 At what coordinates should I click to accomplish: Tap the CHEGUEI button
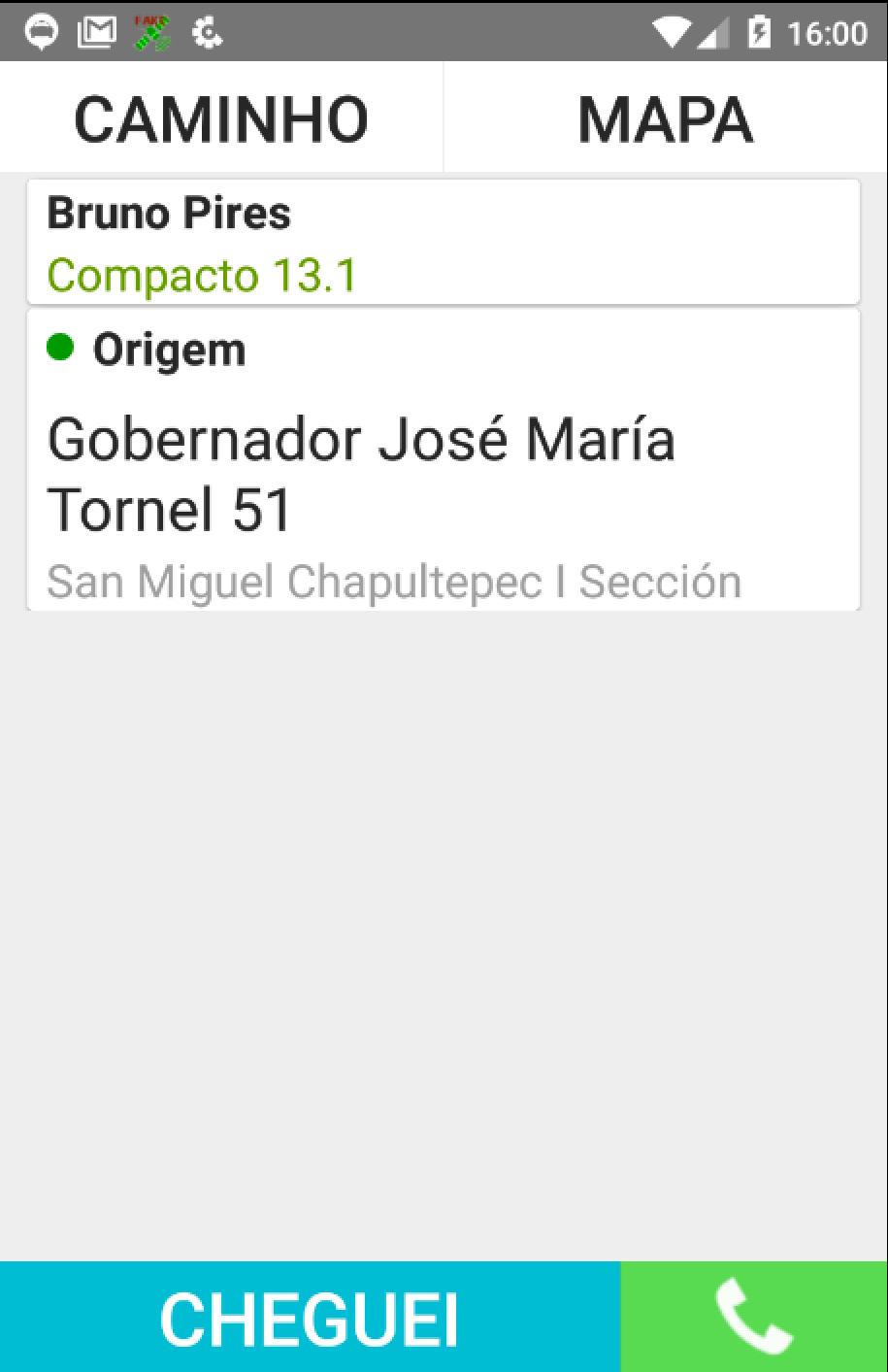point(310,1317)
